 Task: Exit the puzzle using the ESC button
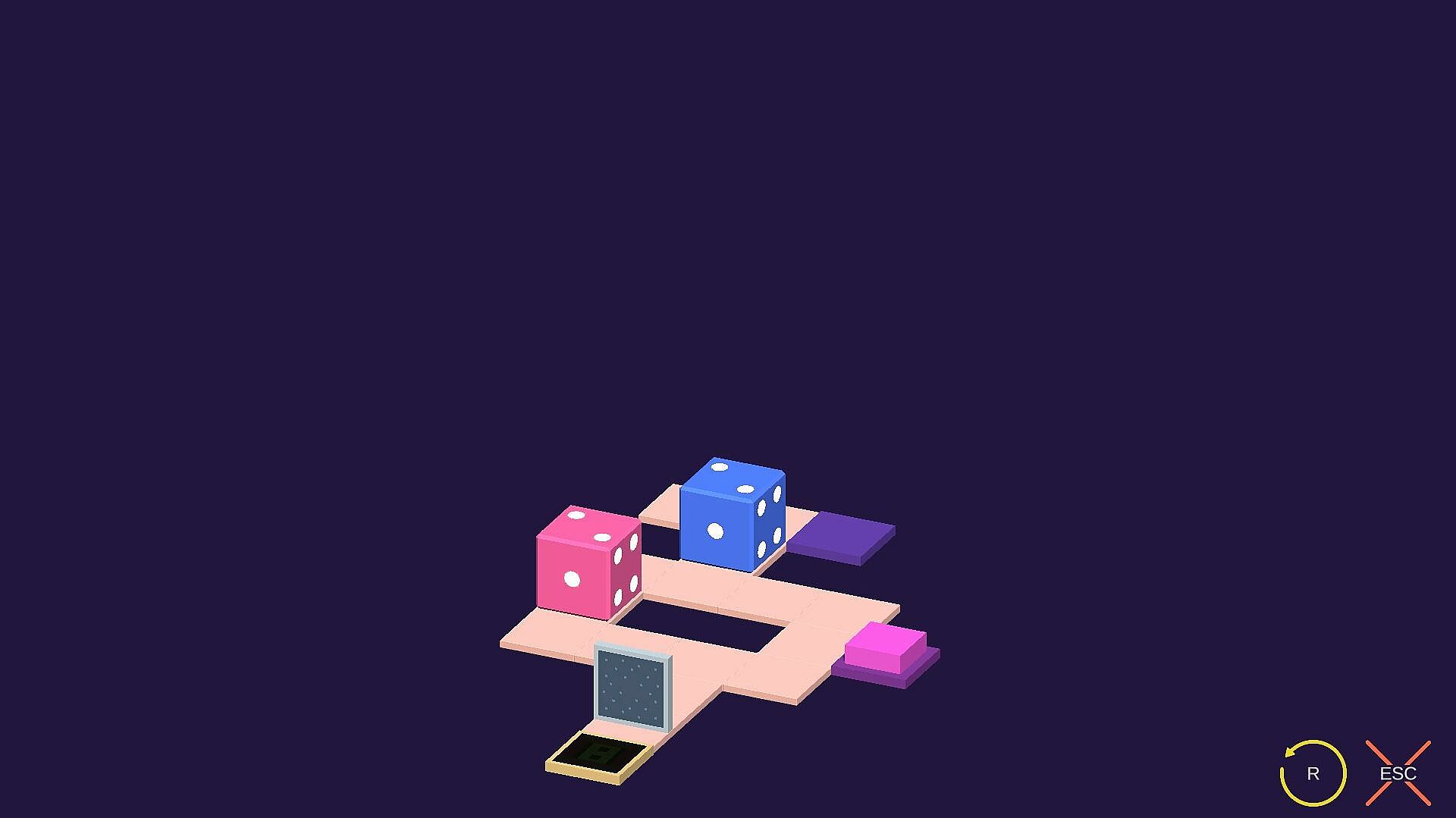pyautogui.click(x=1398, y=773)
